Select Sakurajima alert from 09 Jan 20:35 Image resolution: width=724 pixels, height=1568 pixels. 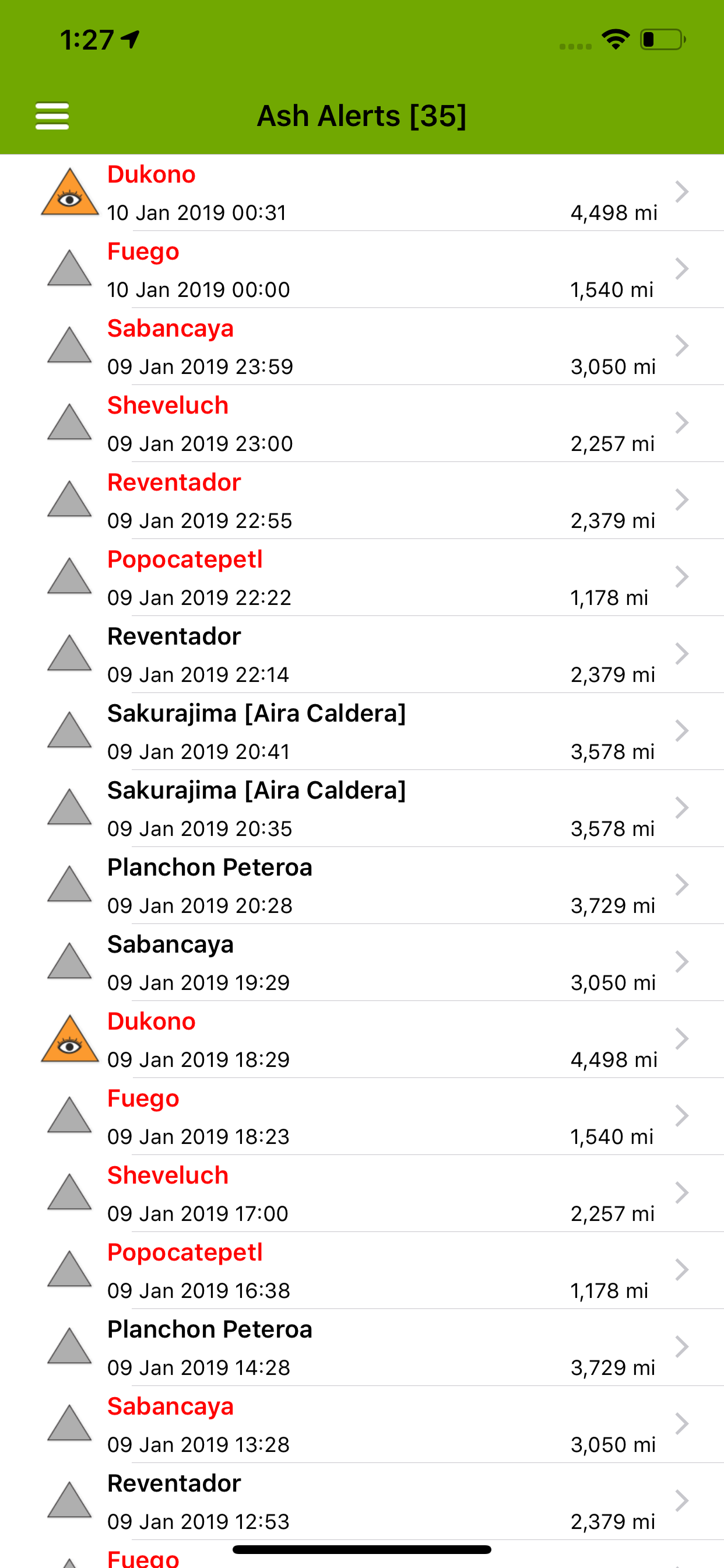(x=362, y=809)
